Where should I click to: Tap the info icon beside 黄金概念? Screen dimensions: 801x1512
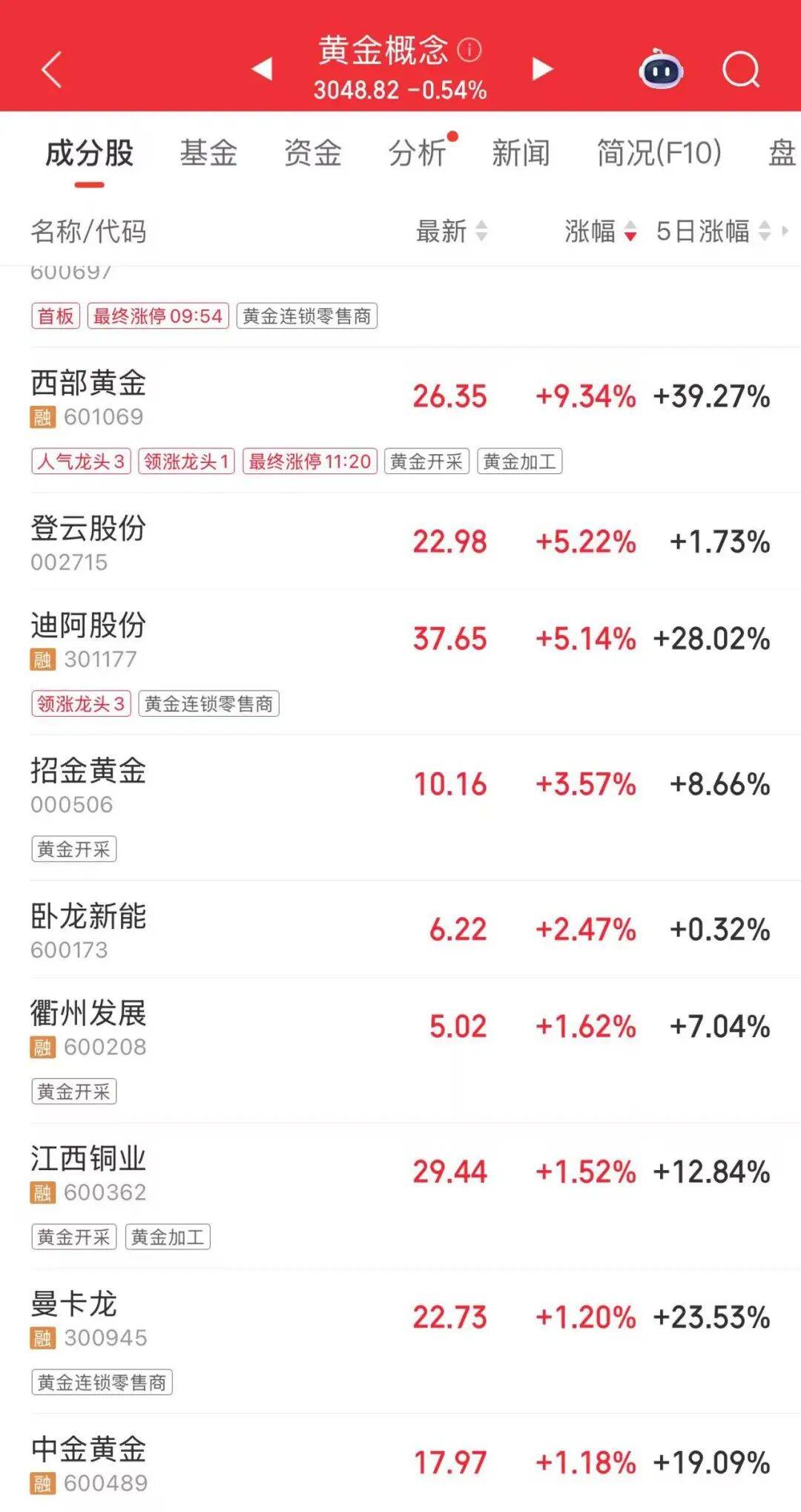467,50
